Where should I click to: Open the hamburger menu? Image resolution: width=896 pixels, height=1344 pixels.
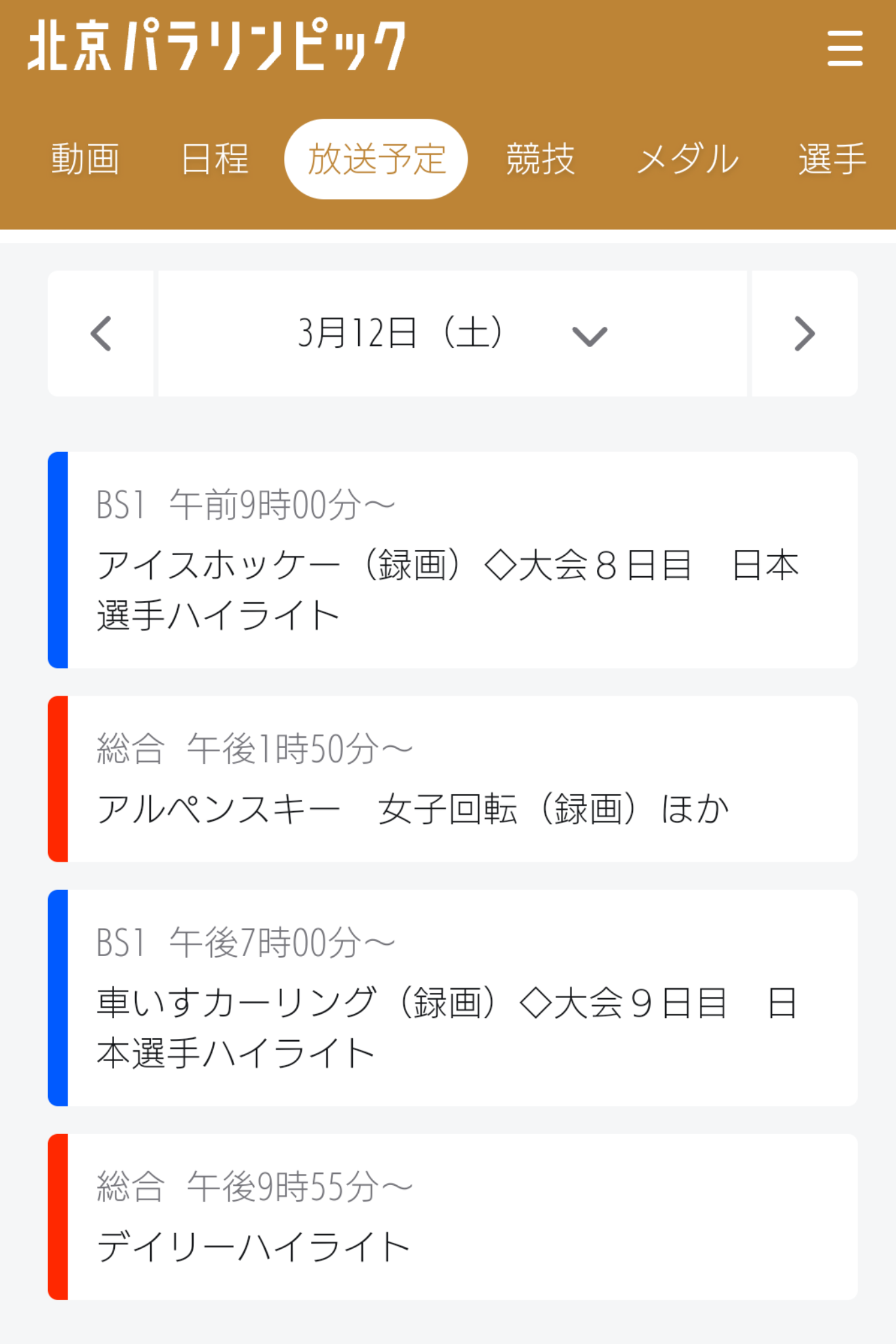click(x=845, y=47)
